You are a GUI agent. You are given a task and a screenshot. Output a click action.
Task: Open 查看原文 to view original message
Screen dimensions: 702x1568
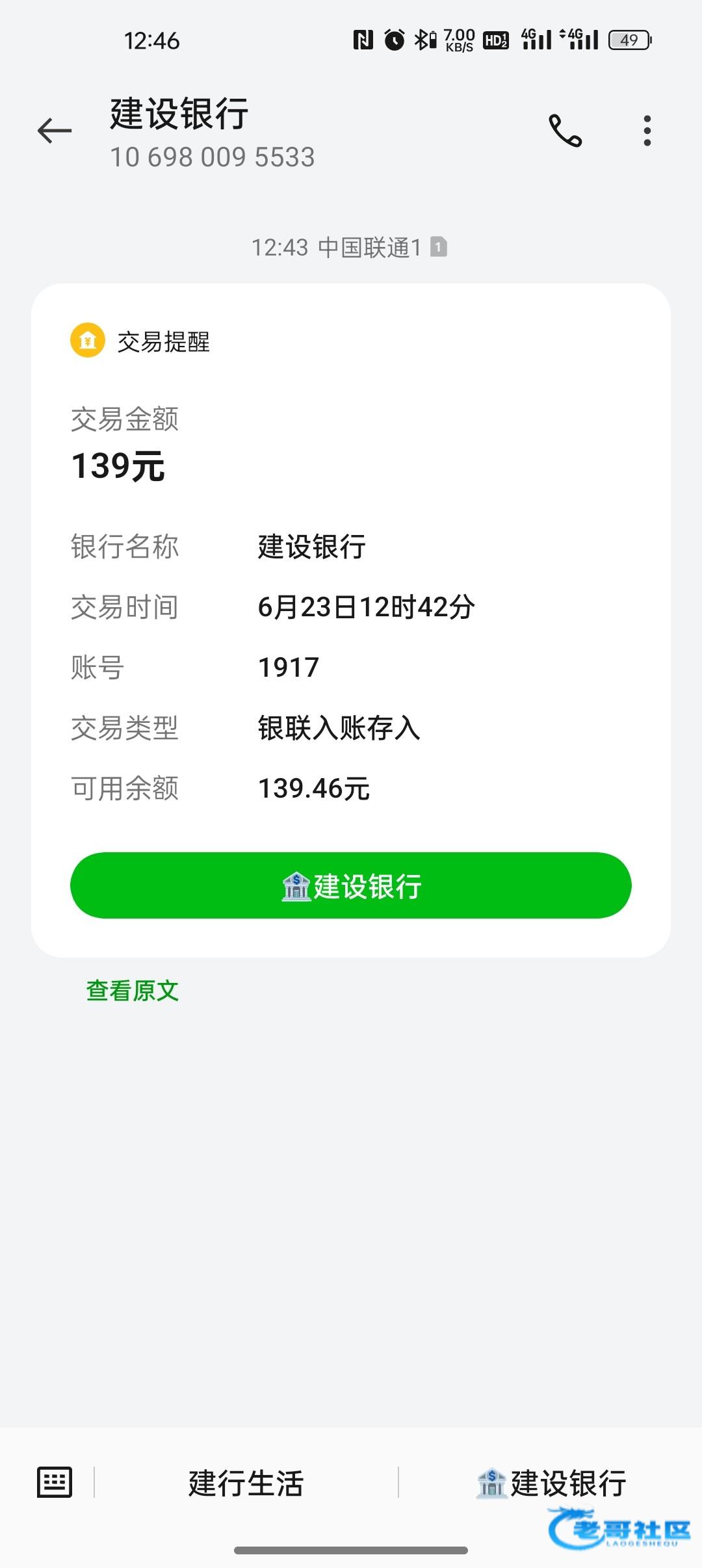tap(133, 991)
